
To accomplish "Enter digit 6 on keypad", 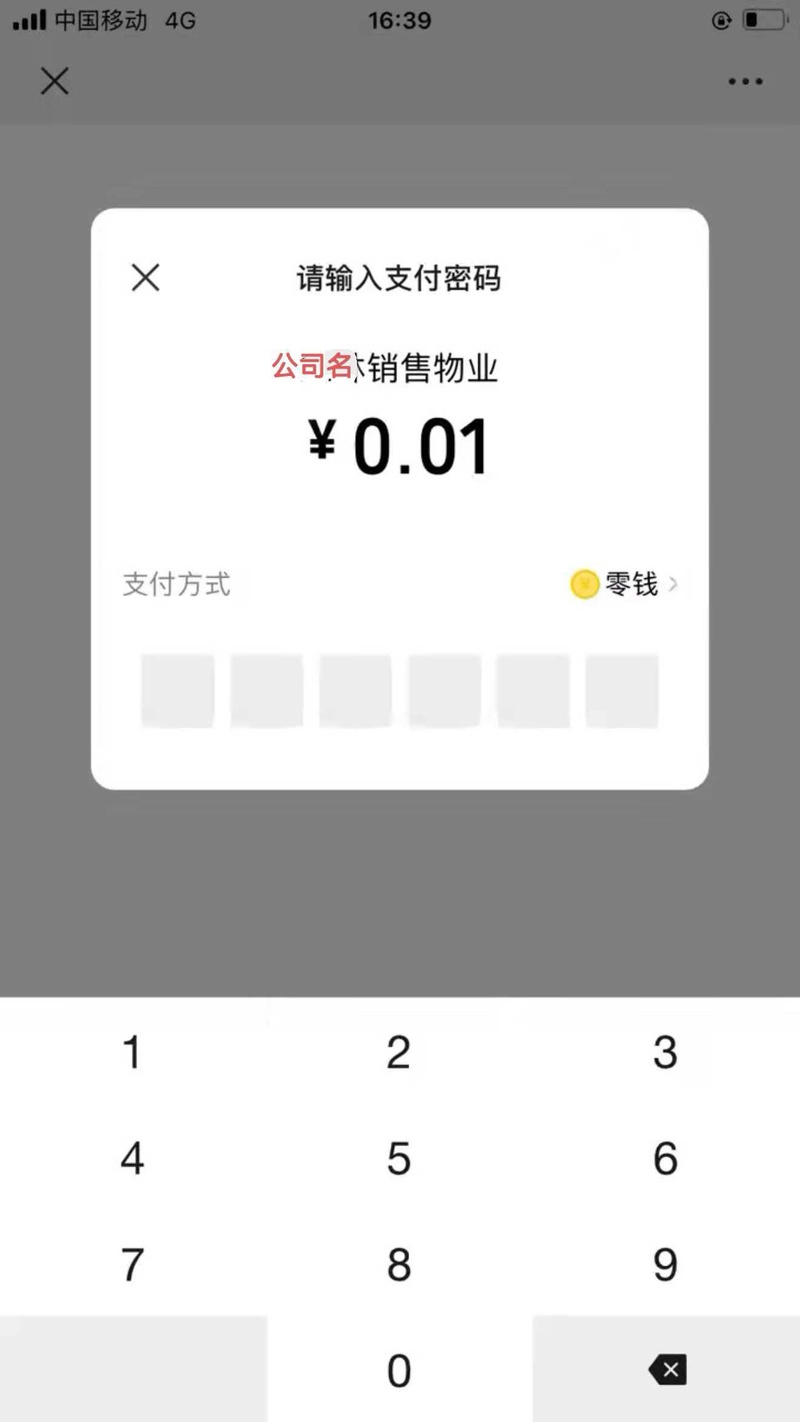I will [666, 1158].
